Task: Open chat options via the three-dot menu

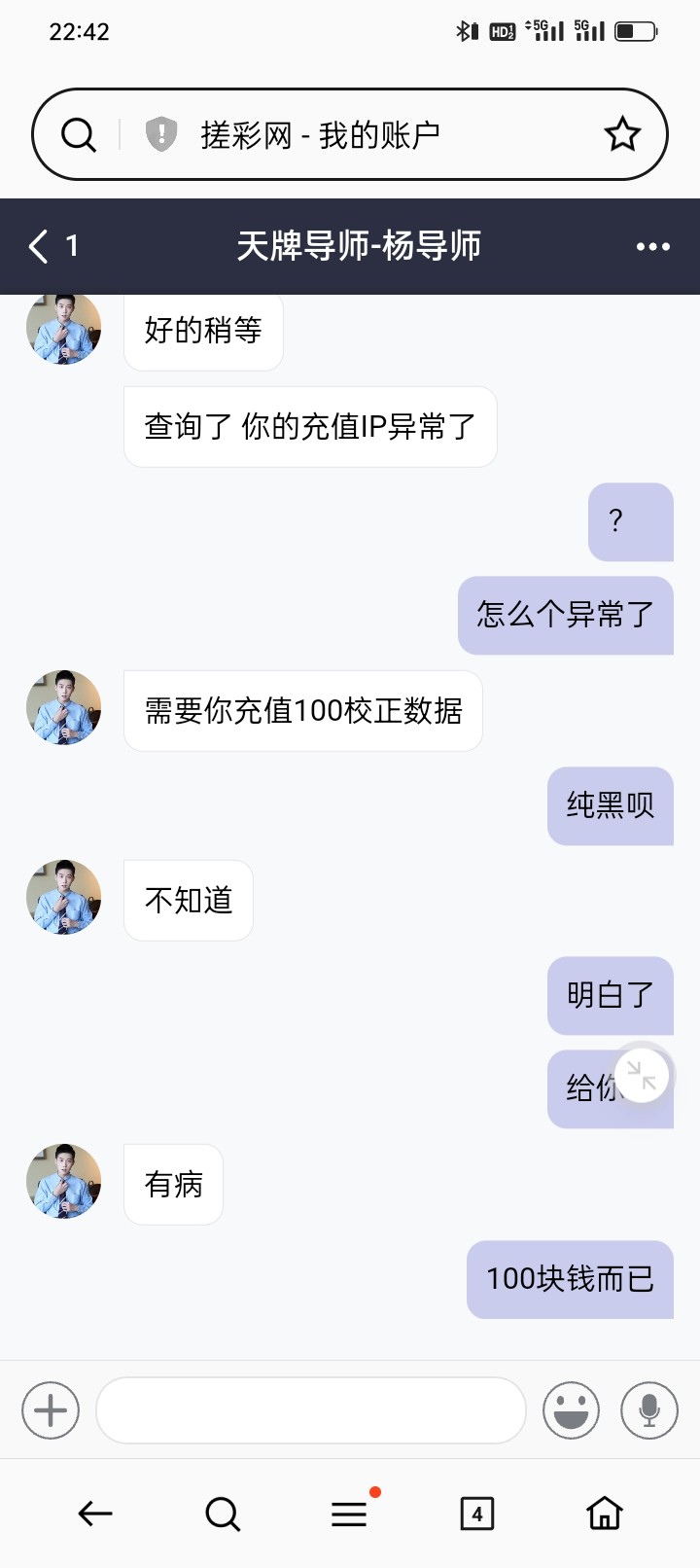Action: [651, 246]
